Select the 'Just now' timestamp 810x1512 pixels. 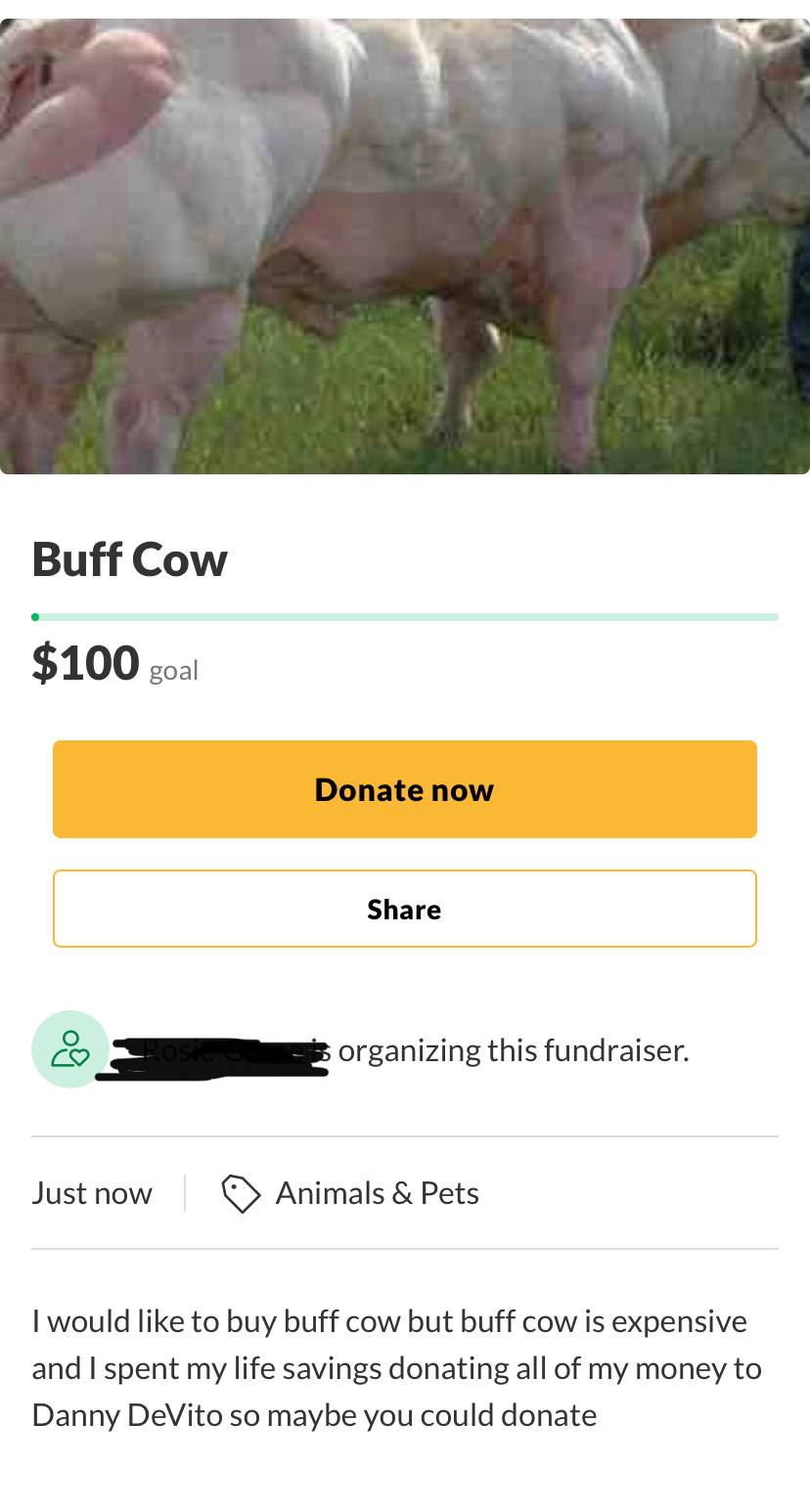pos(92,1192)
